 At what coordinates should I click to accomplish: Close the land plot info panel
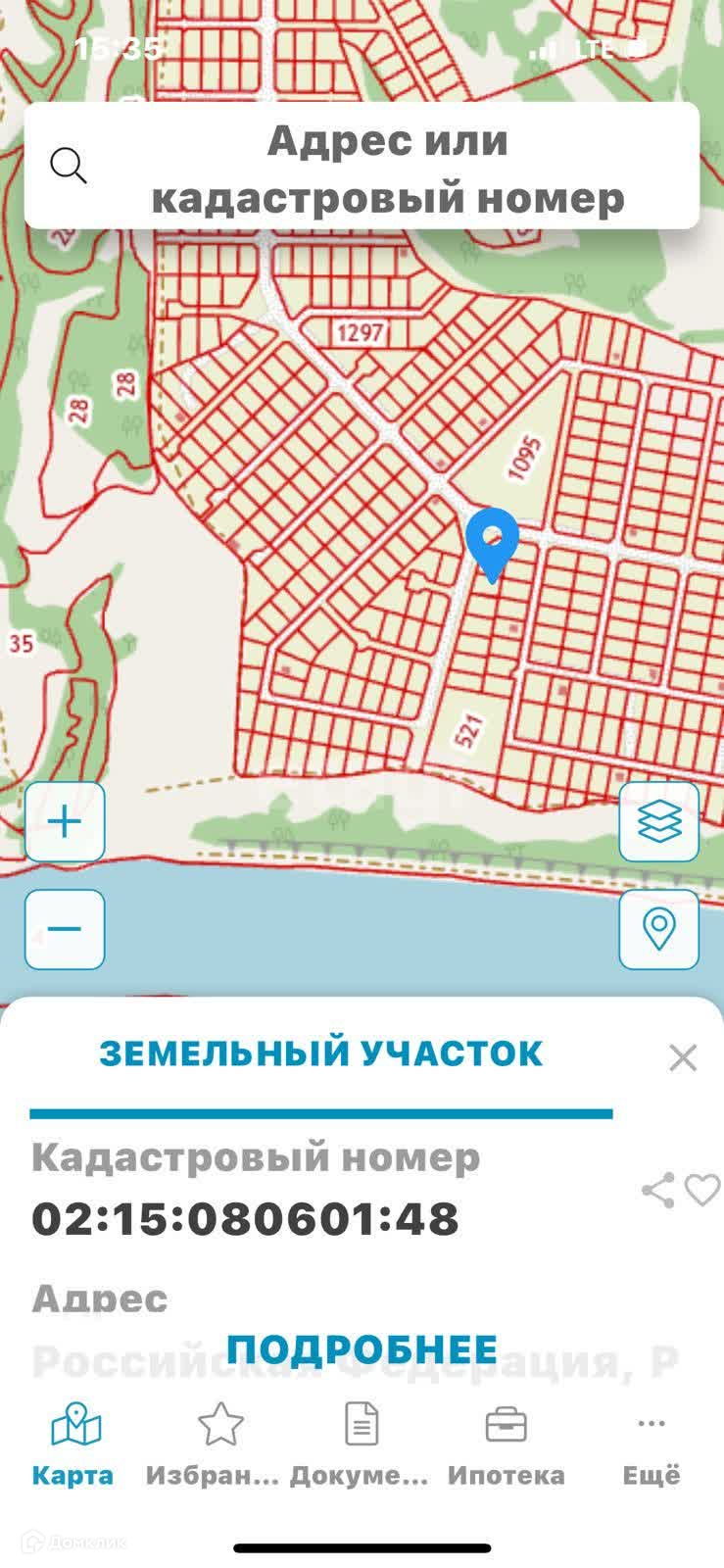click(x=683, y=1057)
